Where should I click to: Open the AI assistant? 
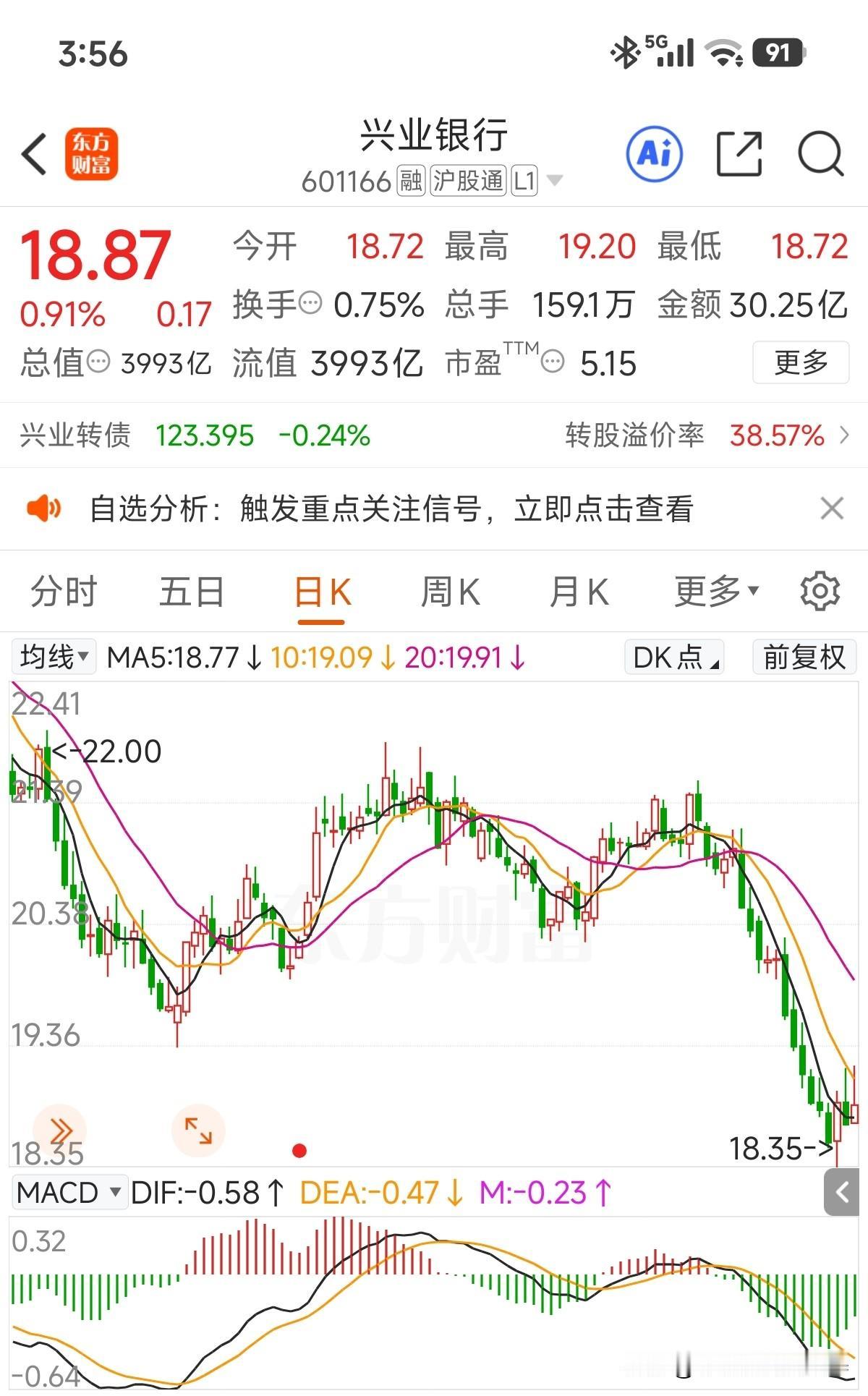coord(655,153)
